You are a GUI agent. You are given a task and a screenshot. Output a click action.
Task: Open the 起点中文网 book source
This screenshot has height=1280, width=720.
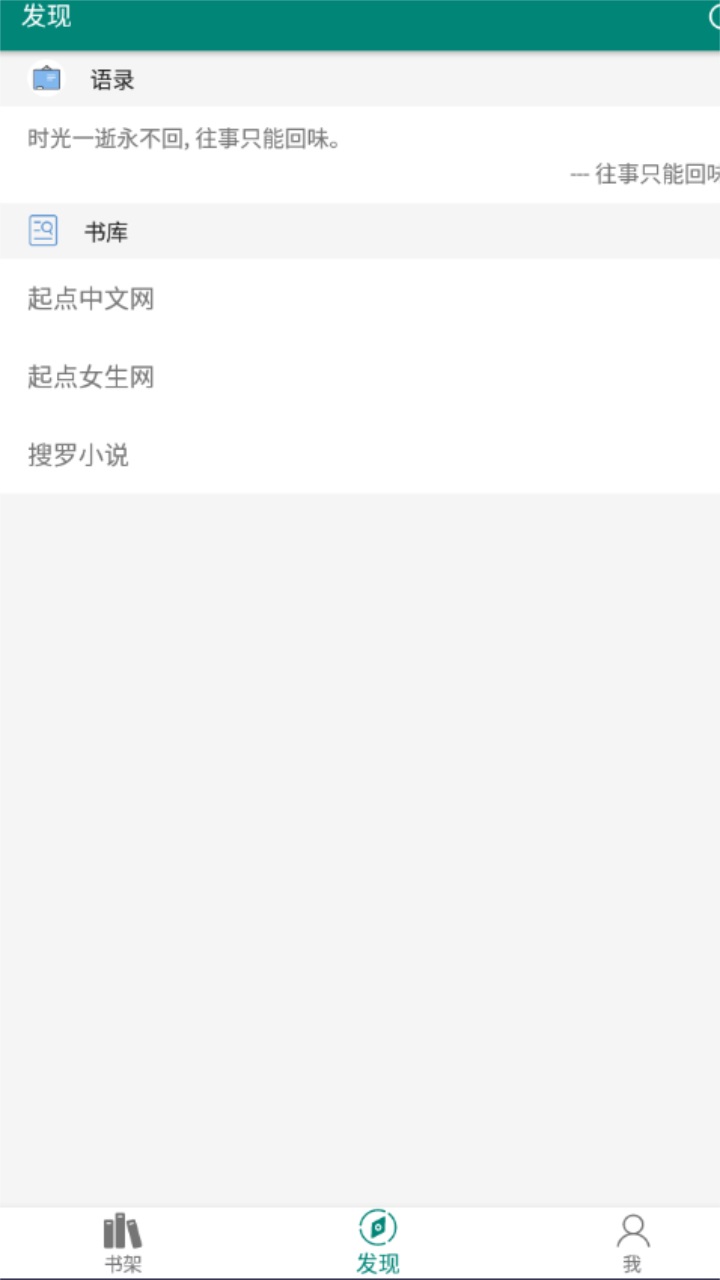[91, 299]
